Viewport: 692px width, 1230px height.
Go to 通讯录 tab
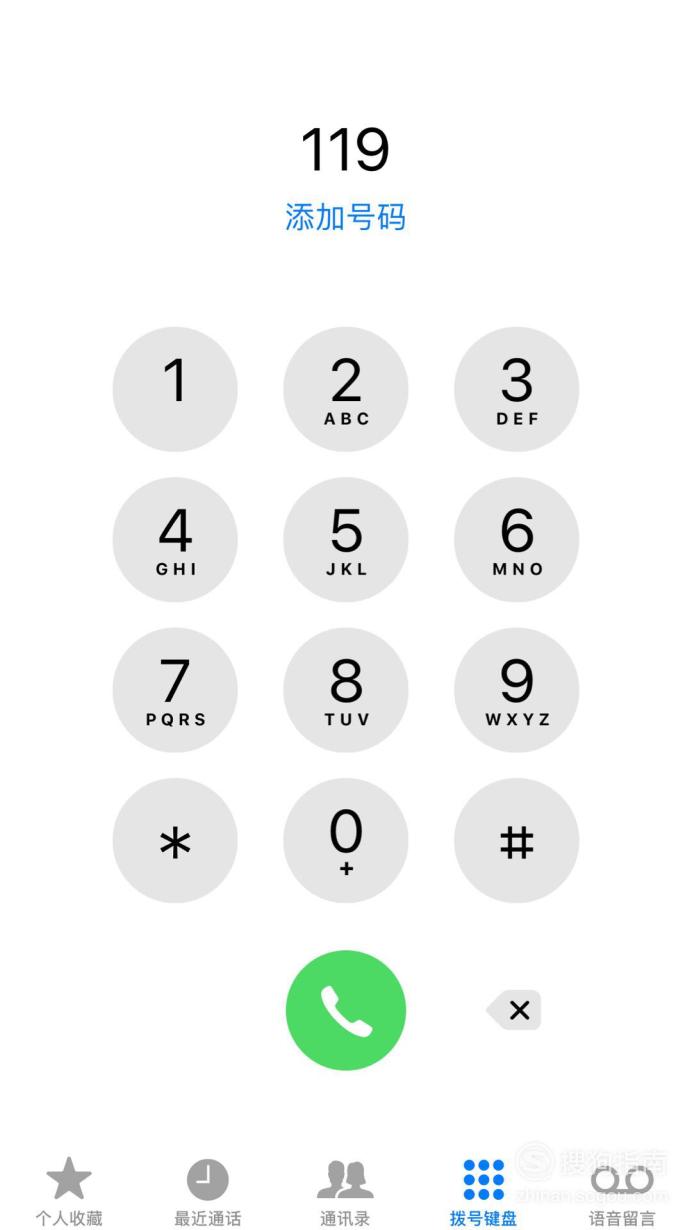tap(345, 1192)
